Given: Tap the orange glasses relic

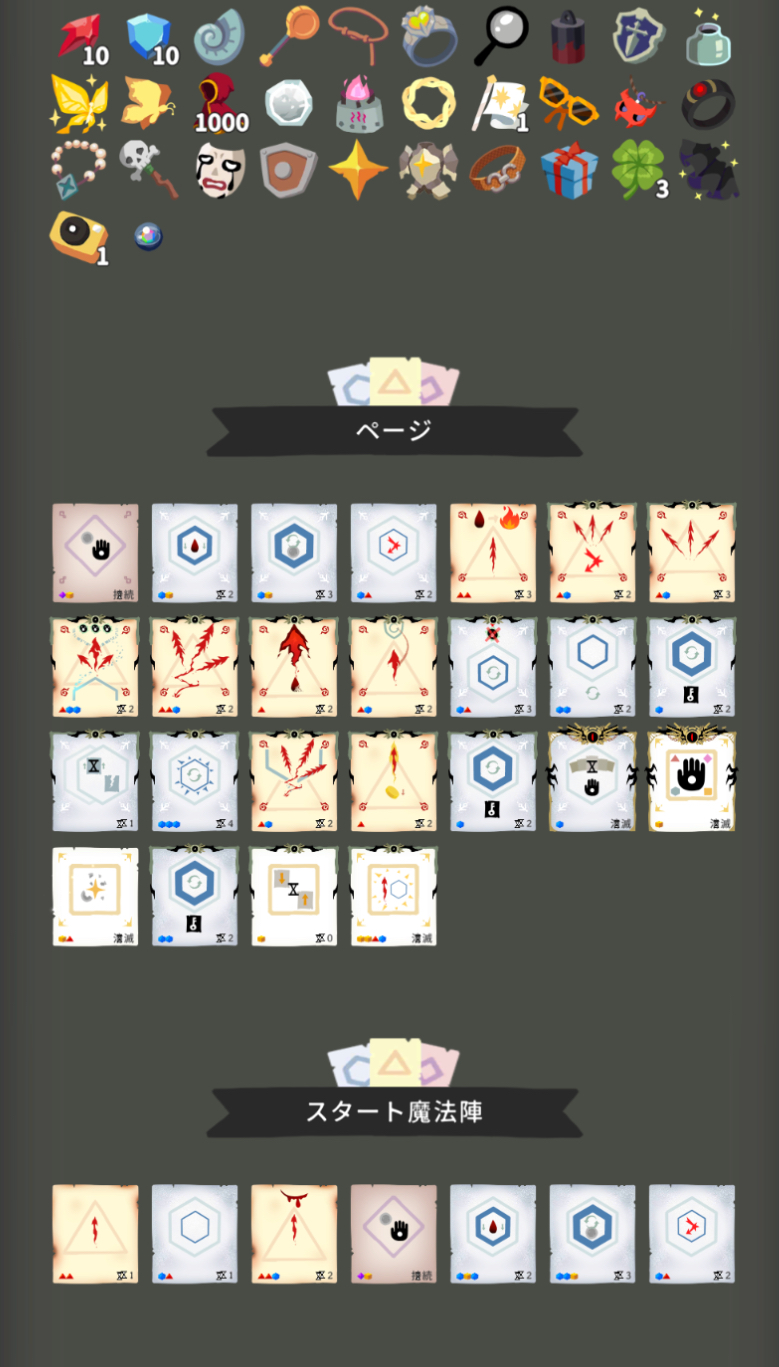Looking at the screenshot, I should click(x=568, y=101).
